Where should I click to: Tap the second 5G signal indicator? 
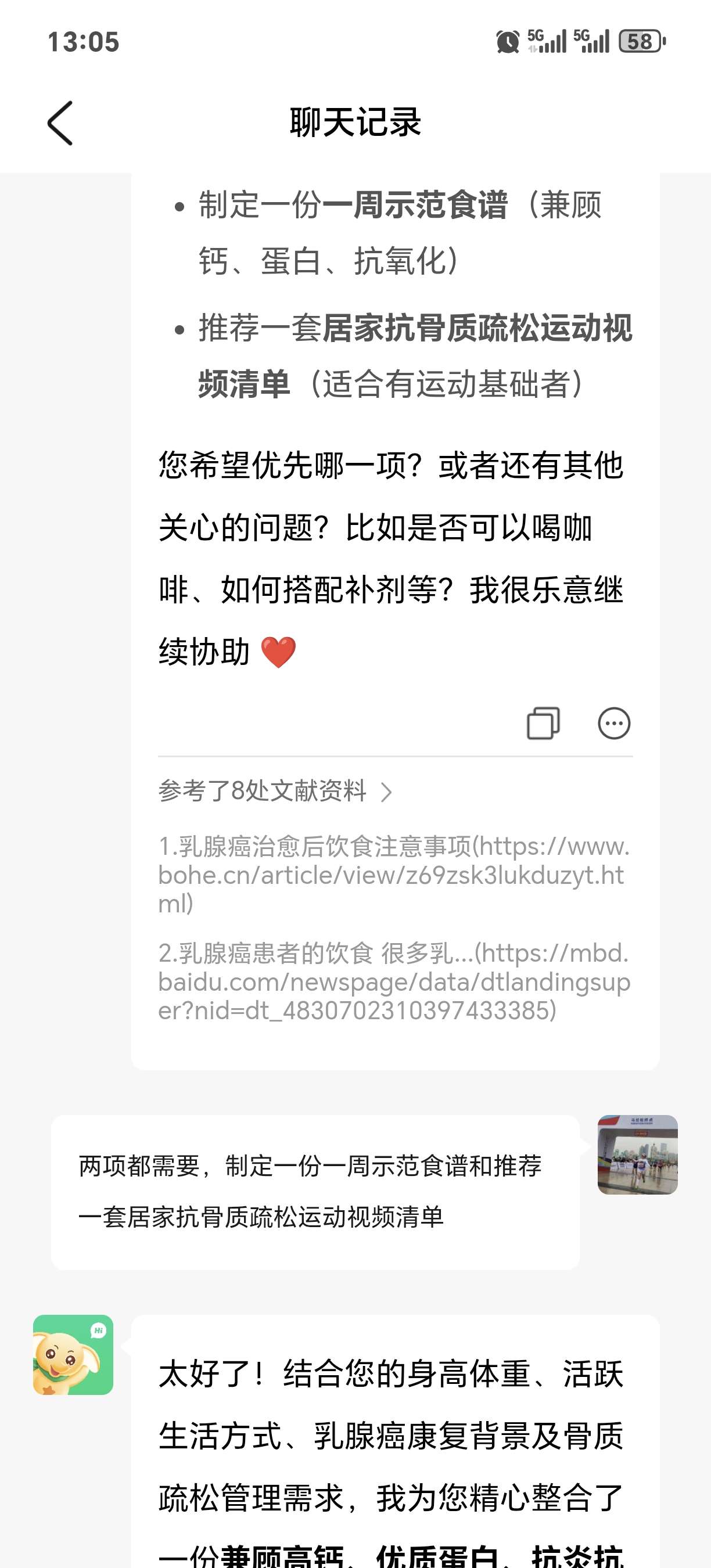pyautogui.click(x=594, y=40)
